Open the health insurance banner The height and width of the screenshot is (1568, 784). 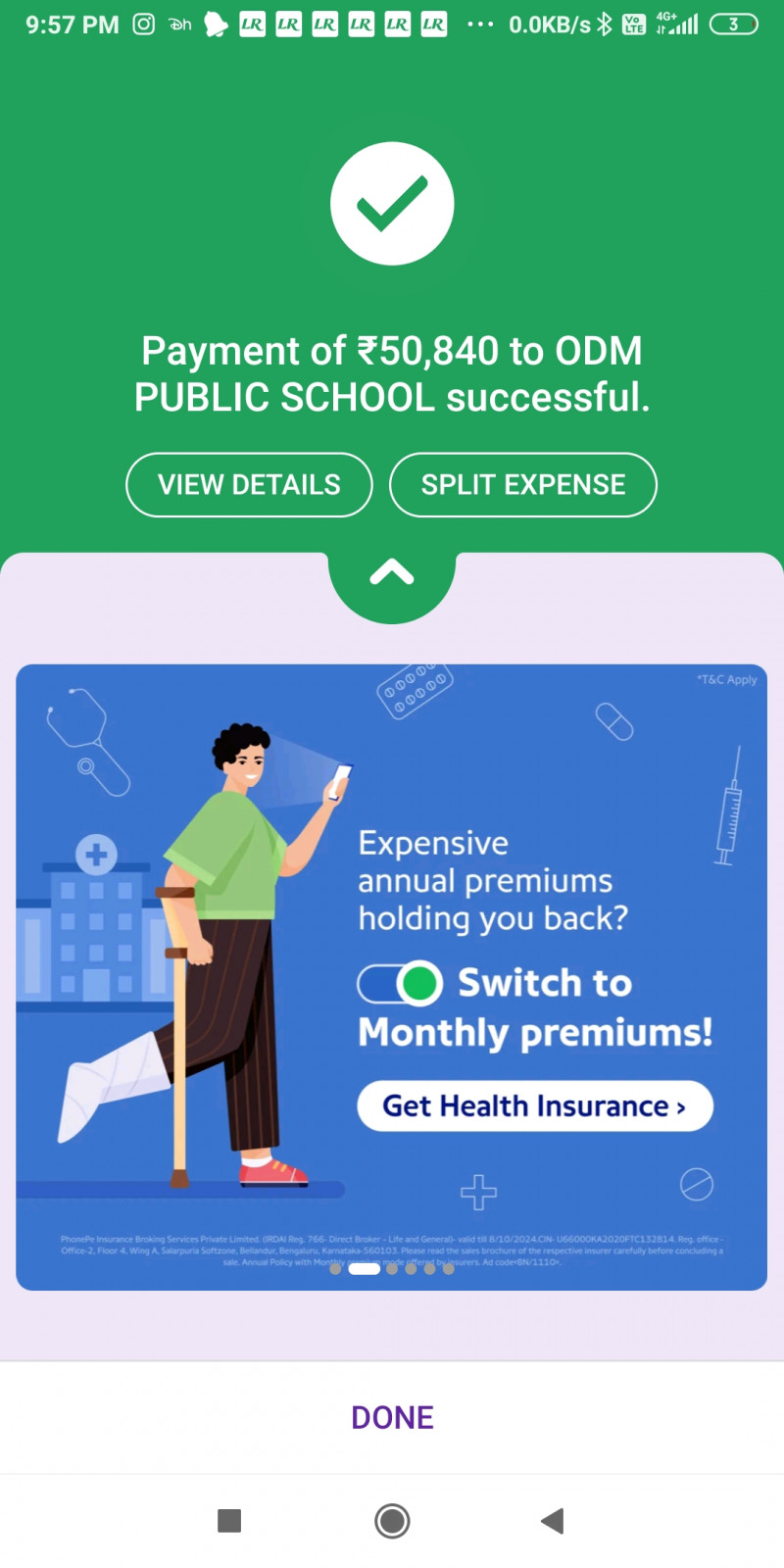534,1106
